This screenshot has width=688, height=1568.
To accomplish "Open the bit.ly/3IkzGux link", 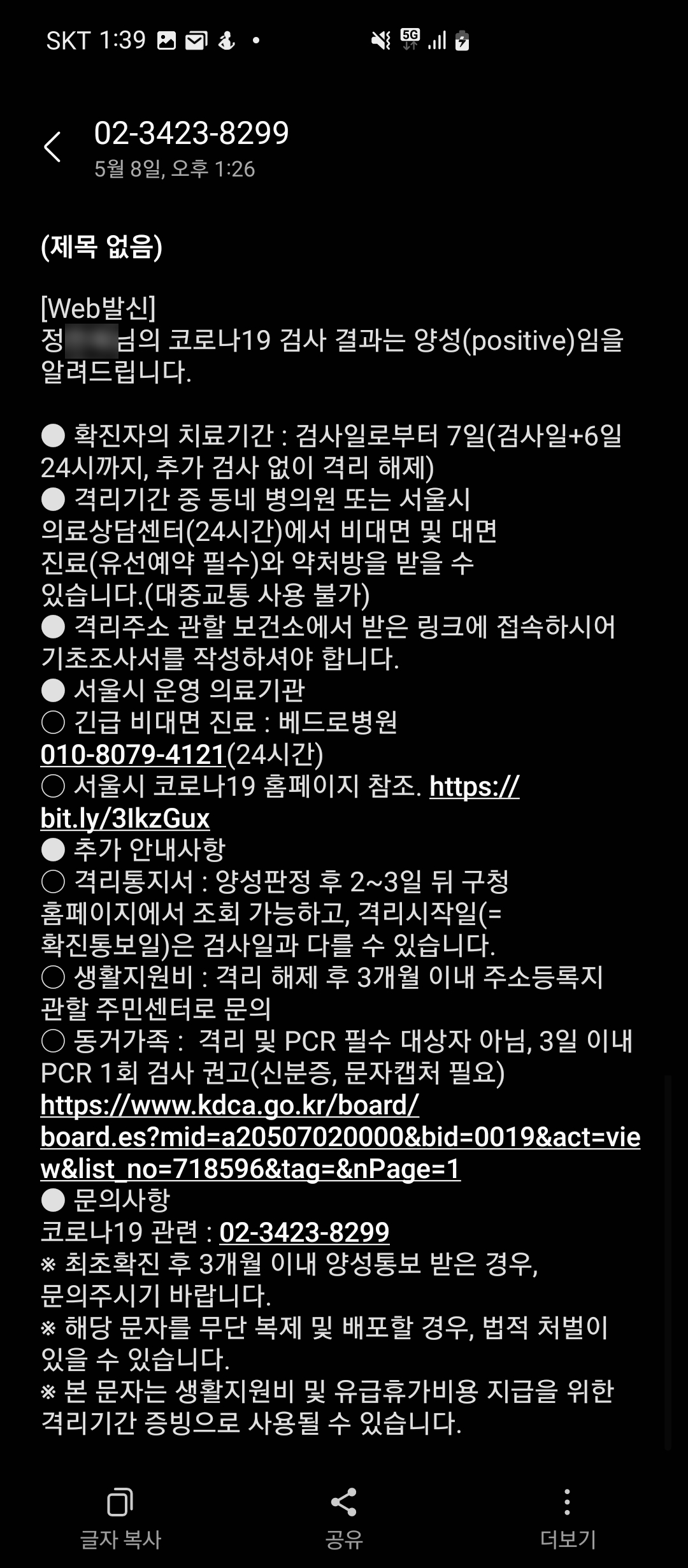I will click(125, 818).
